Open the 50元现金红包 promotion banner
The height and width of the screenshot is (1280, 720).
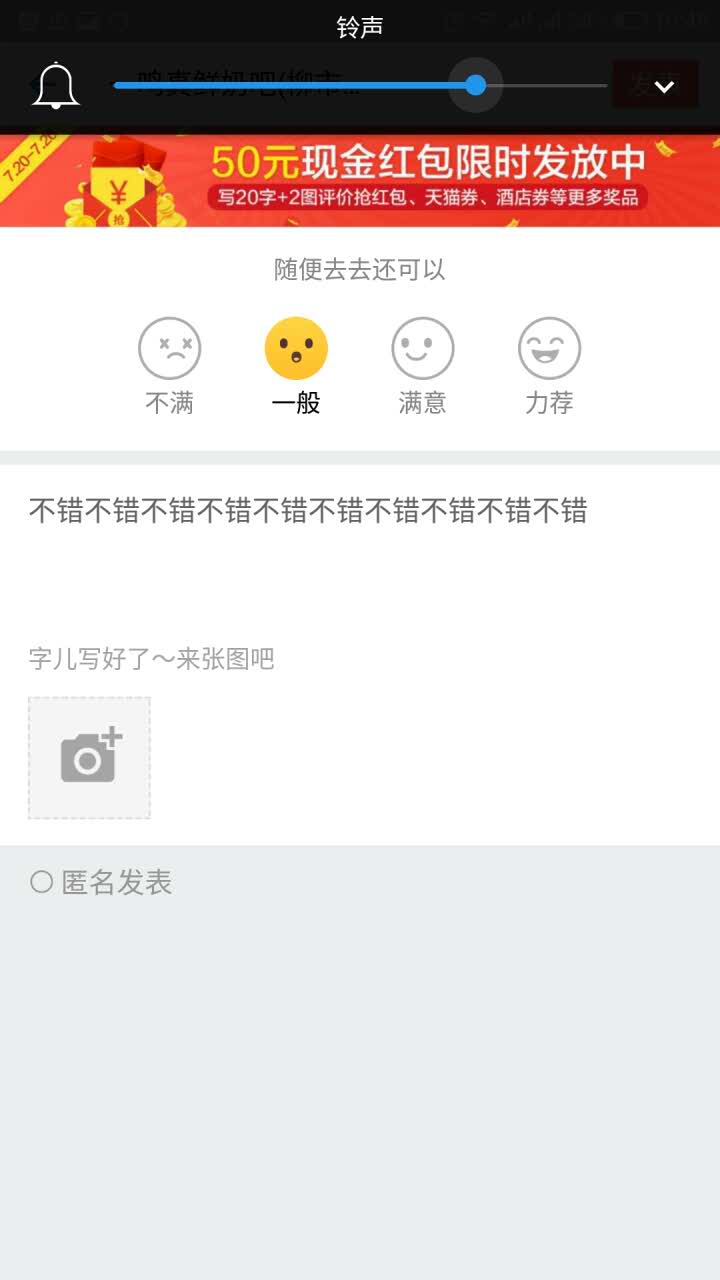point(360,180)
